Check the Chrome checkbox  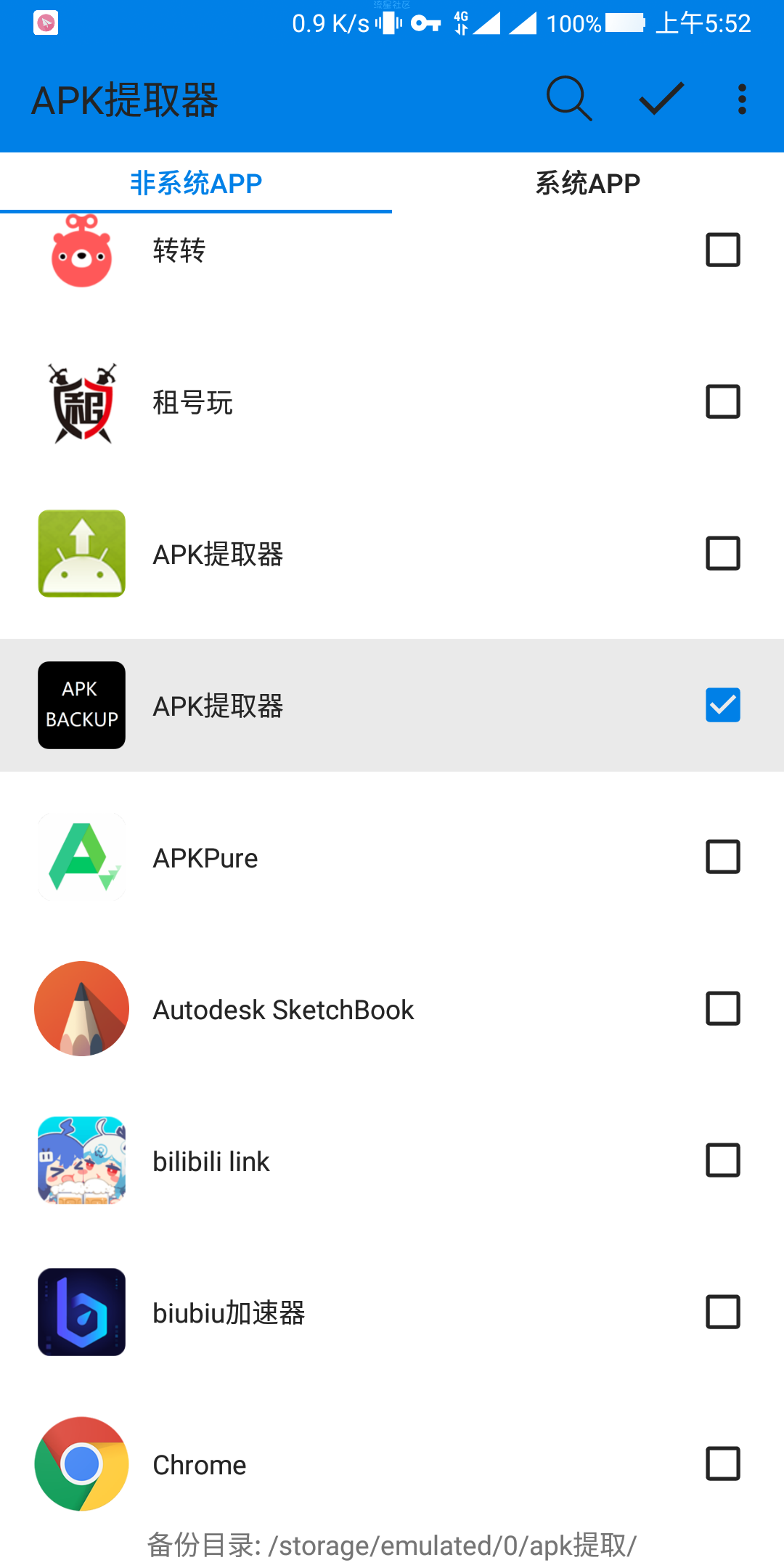pos(723,1463)
